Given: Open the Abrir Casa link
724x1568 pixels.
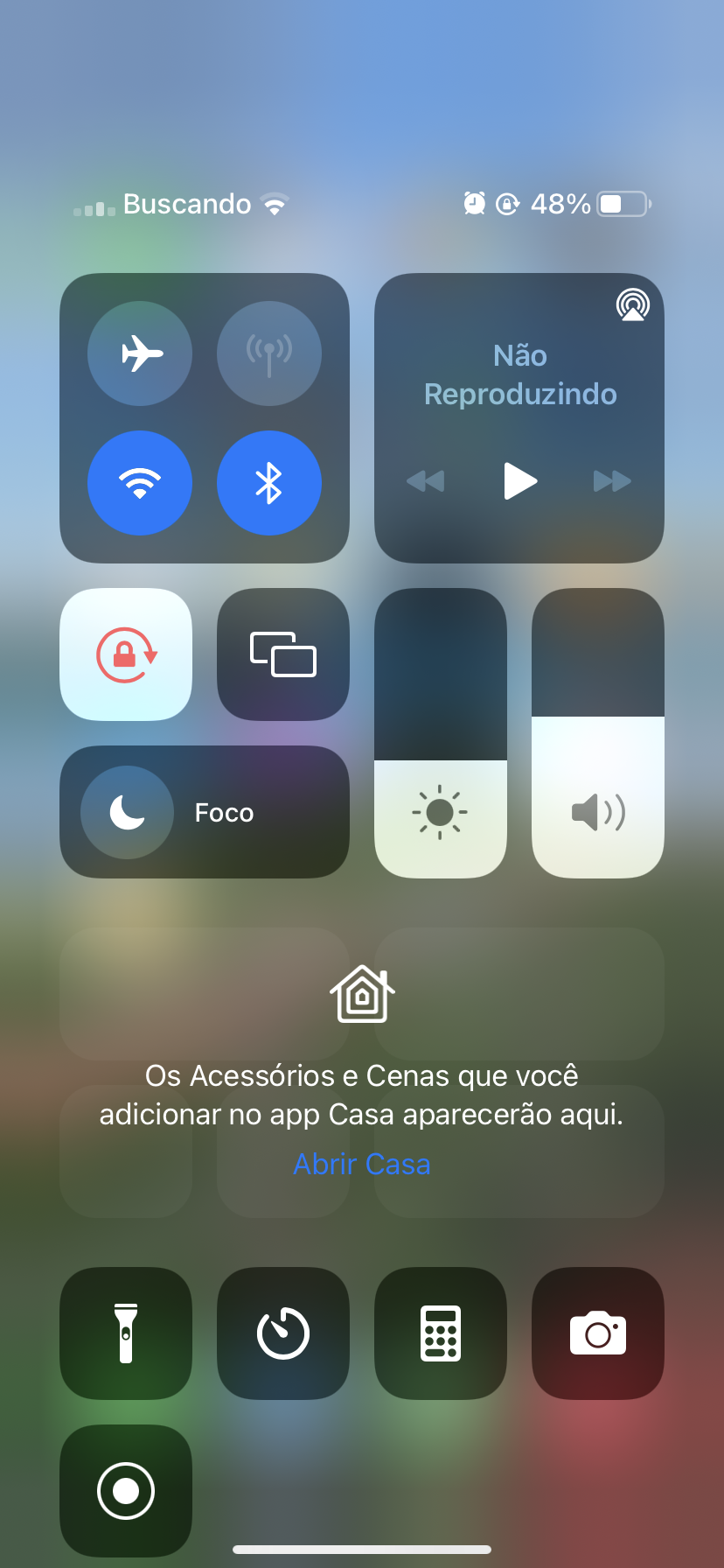Looking at the screenshot, I should (362, 1164).
